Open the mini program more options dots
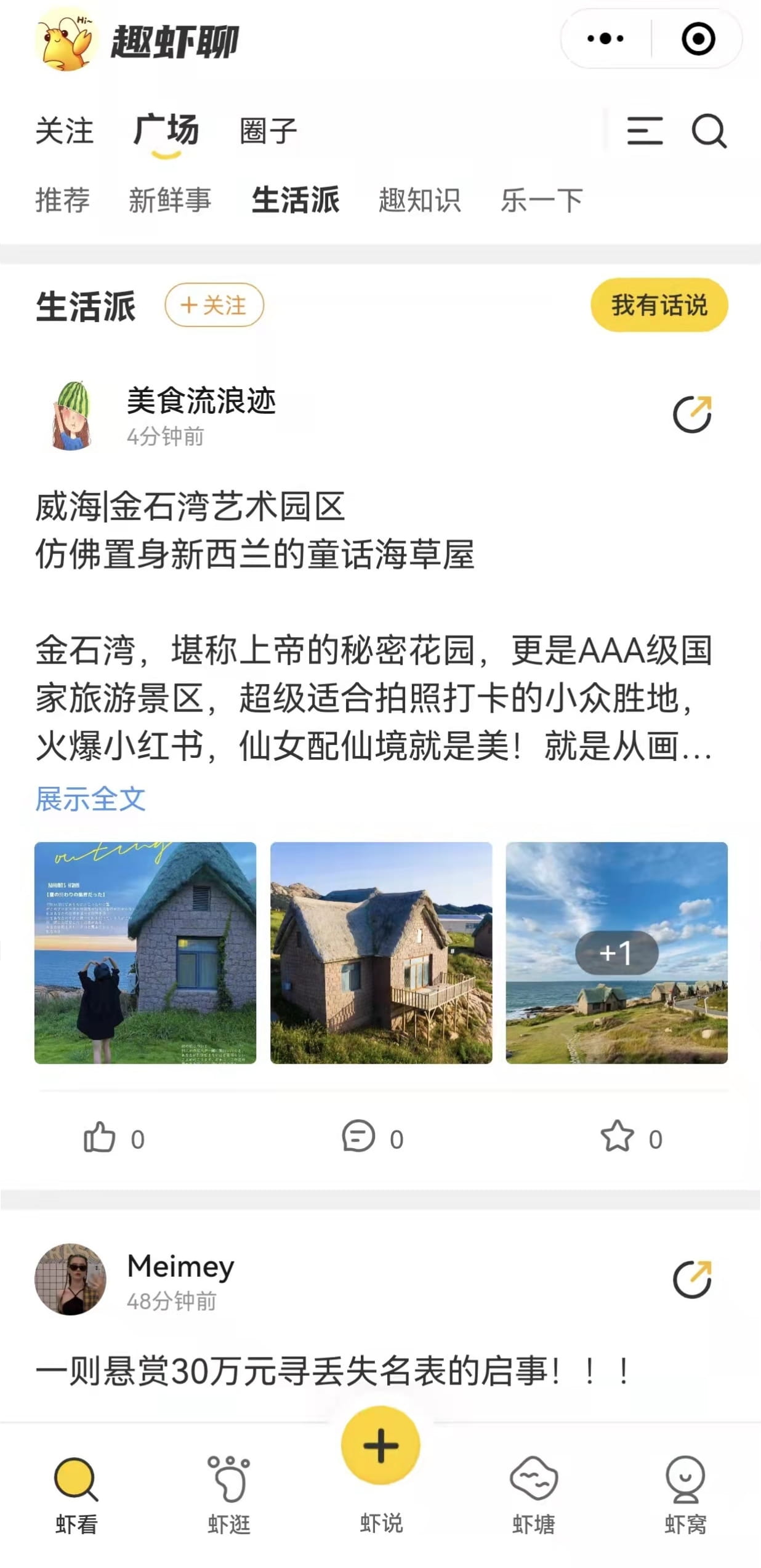 [605, 39]
